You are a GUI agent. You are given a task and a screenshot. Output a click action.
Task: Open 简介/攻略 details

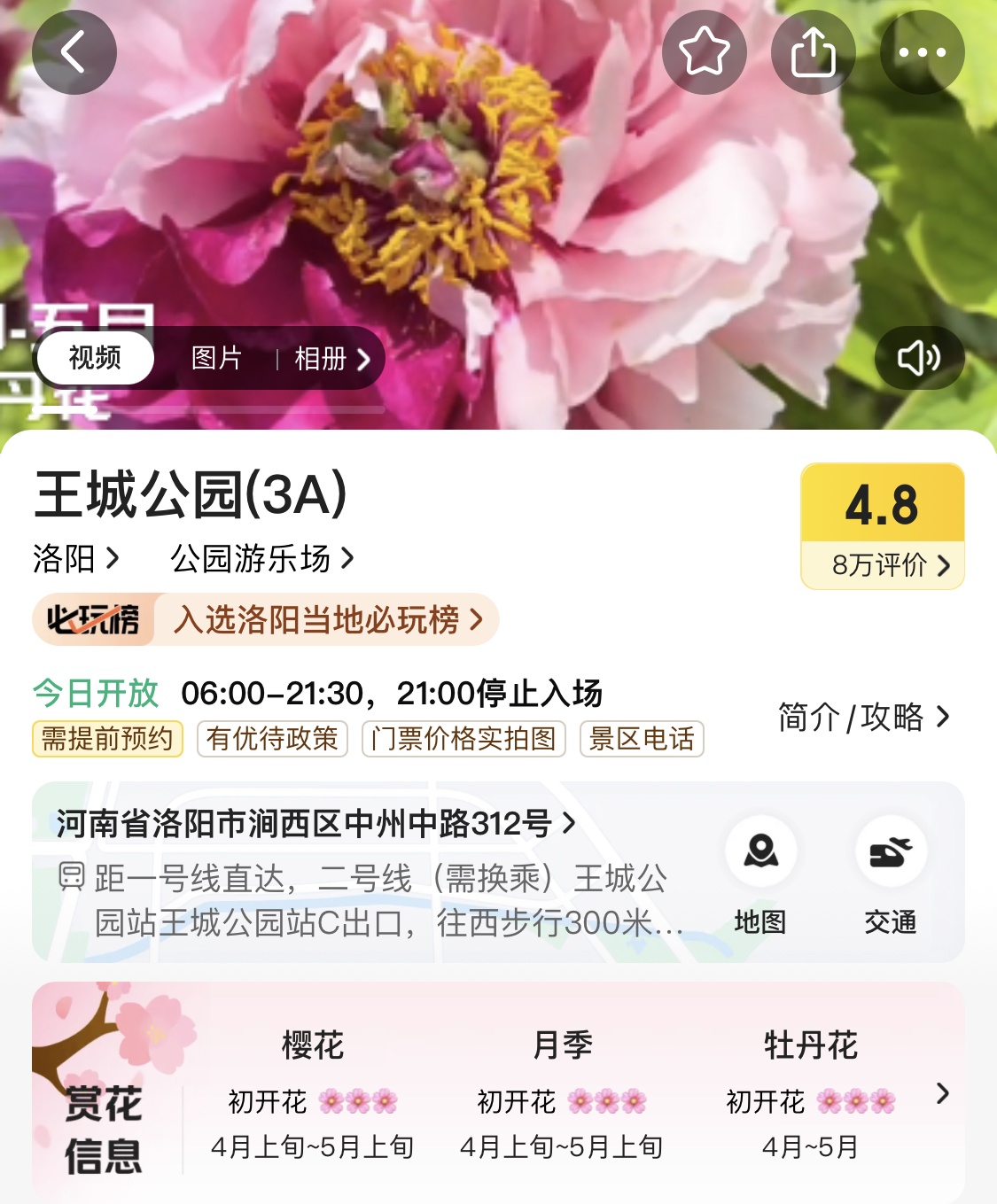point(862,717)
